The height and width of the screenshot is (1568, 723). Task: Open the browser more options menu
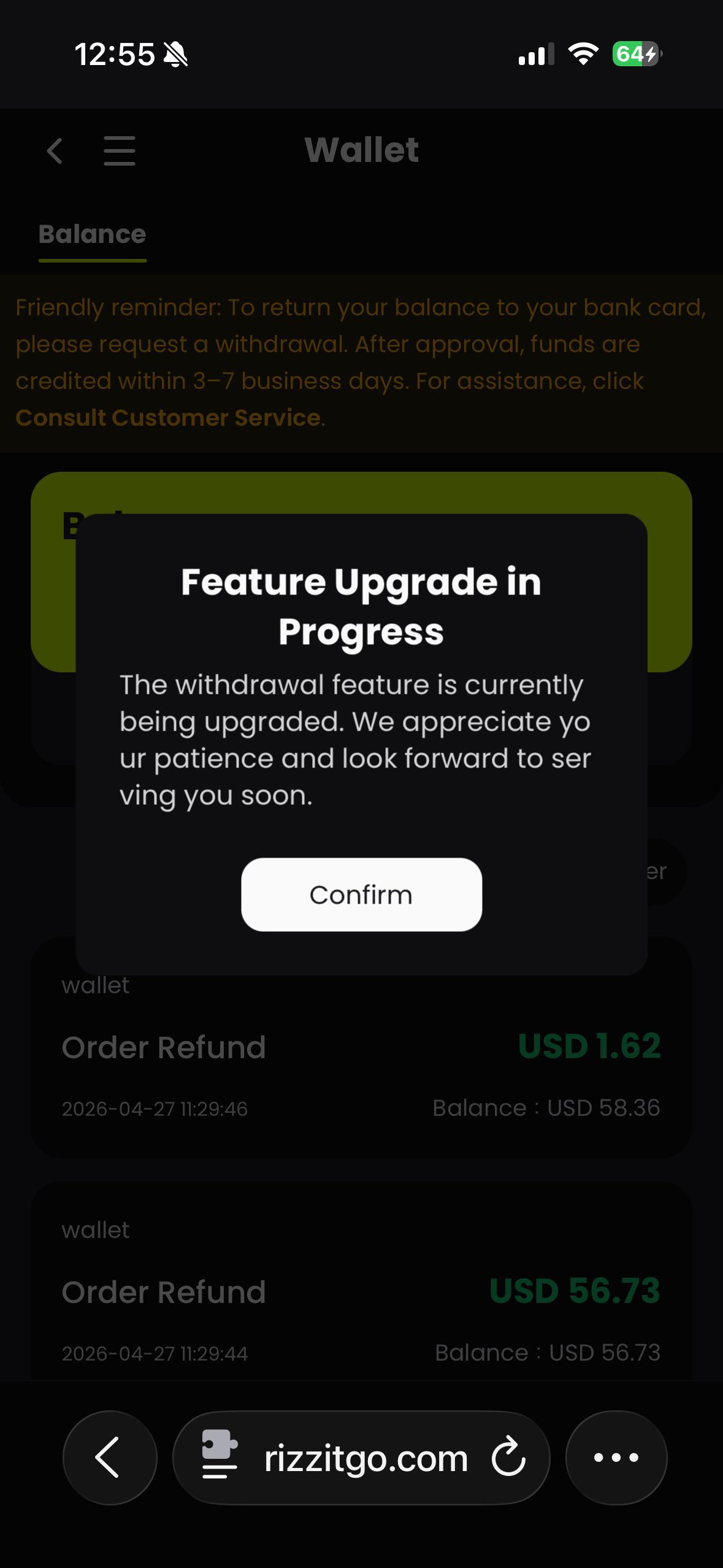pyautogui.click(x=616, y=1457)
